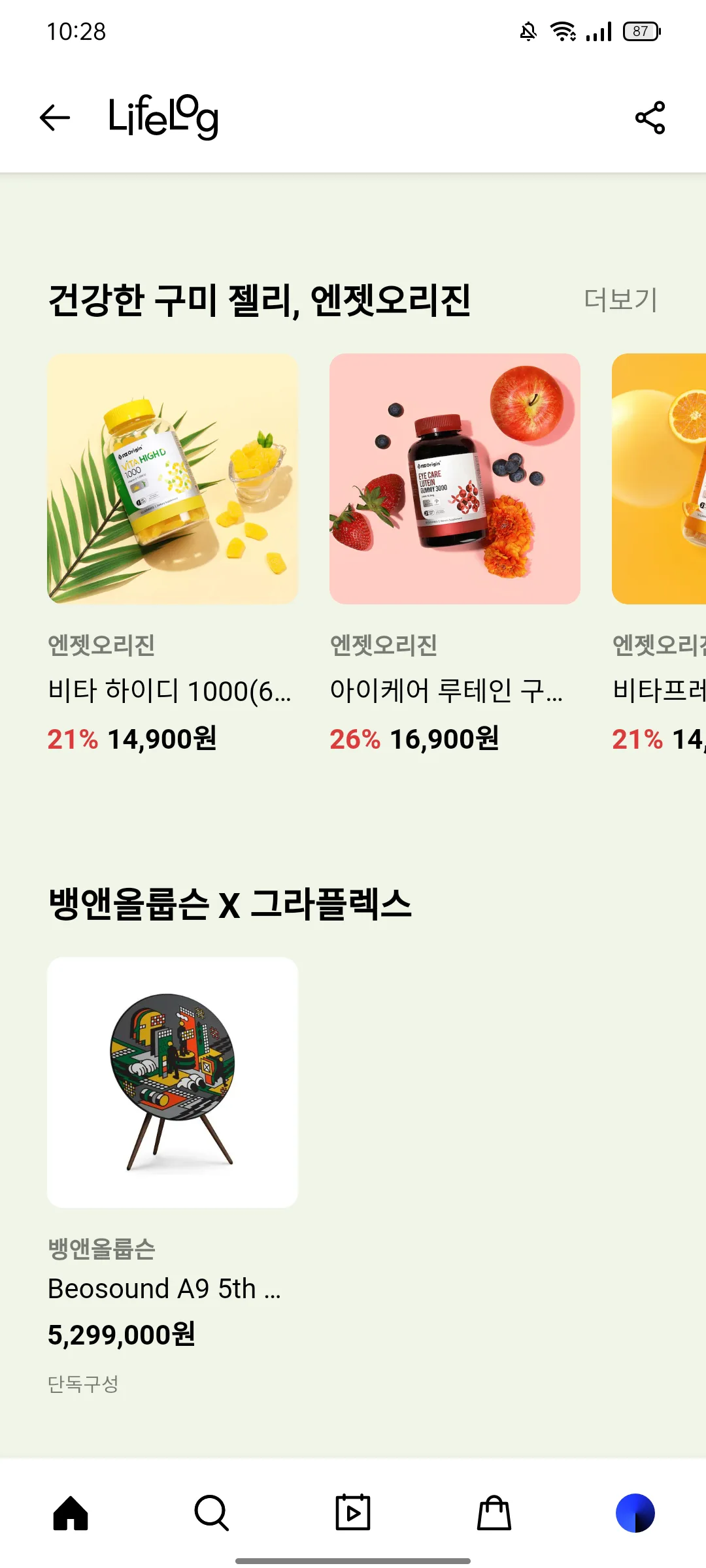The width and height of the screenshot is (706, 1568).
Task: Open the partially visible 비타프레 product card
Action: 659,480
